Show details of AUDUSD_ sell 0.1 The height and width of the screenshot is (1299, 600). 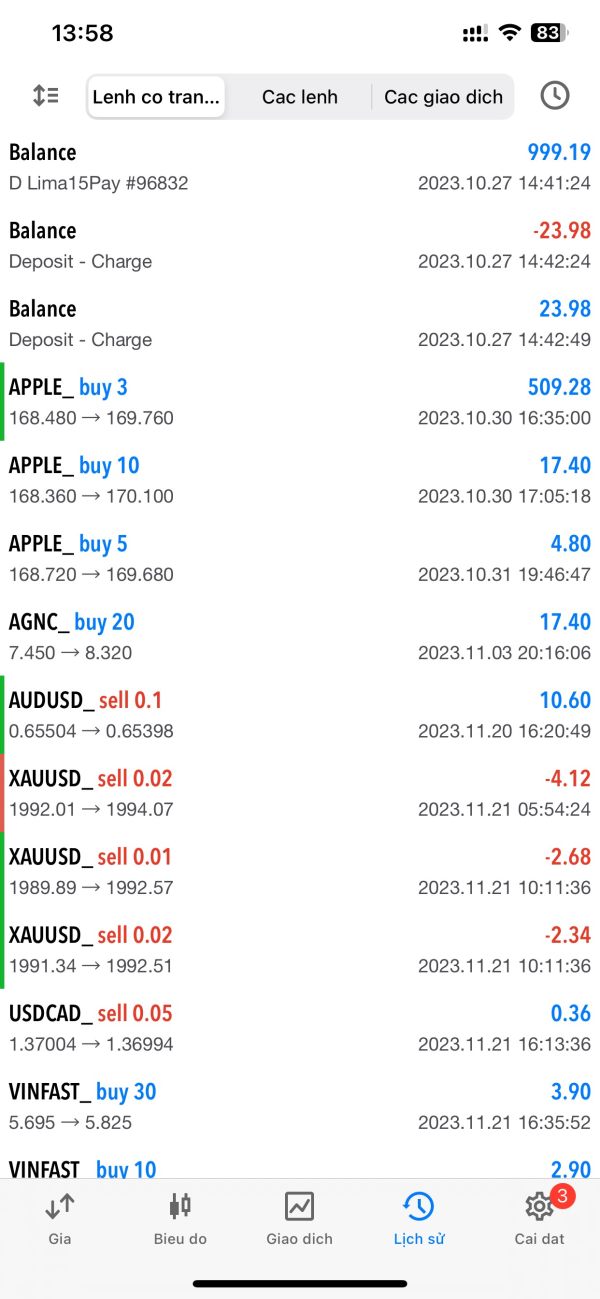(300, 714)
